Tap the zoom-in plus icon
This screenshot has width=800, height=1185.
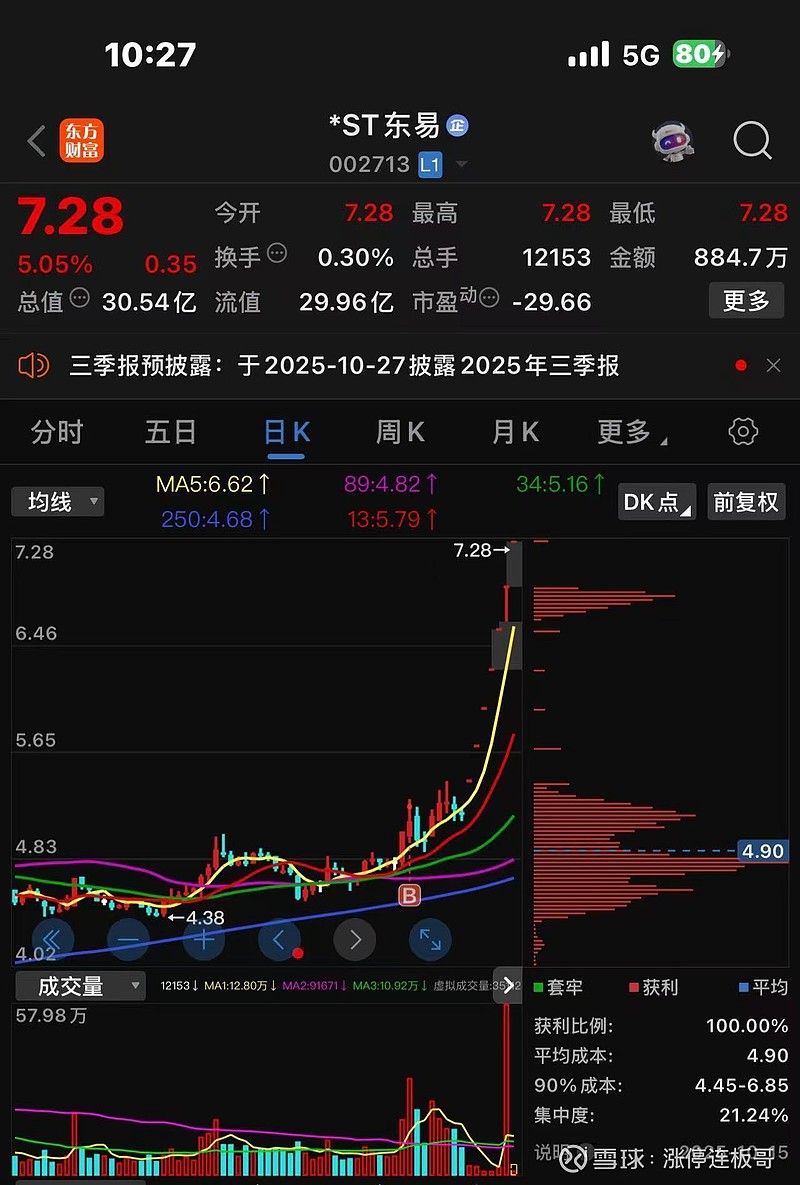point(204,940)
